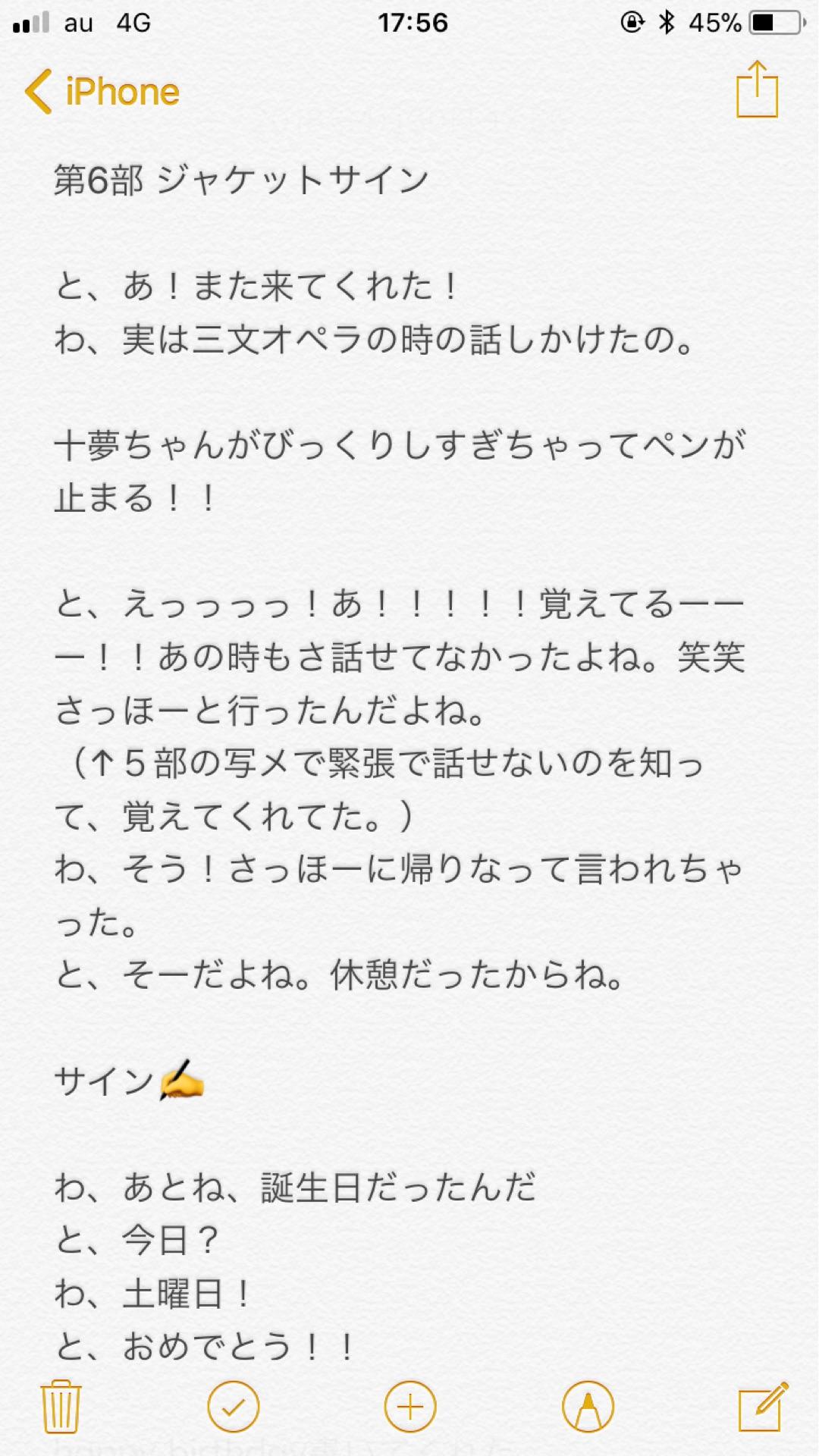Delete this note with trash icon

[x=61, y=1407]
